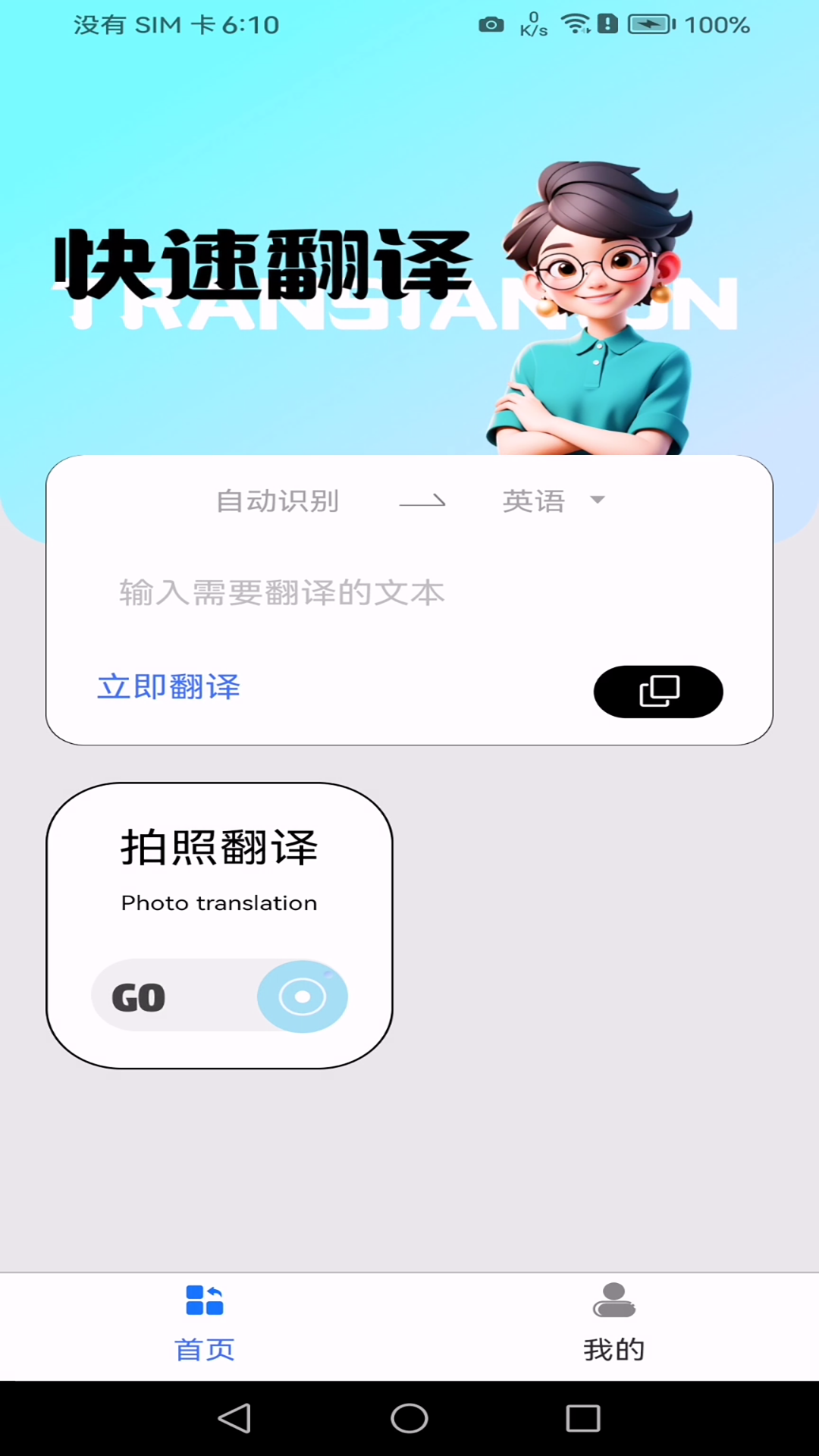
Task: Tap the network speed indicator in the status bar
Action: tap(533, 25)
